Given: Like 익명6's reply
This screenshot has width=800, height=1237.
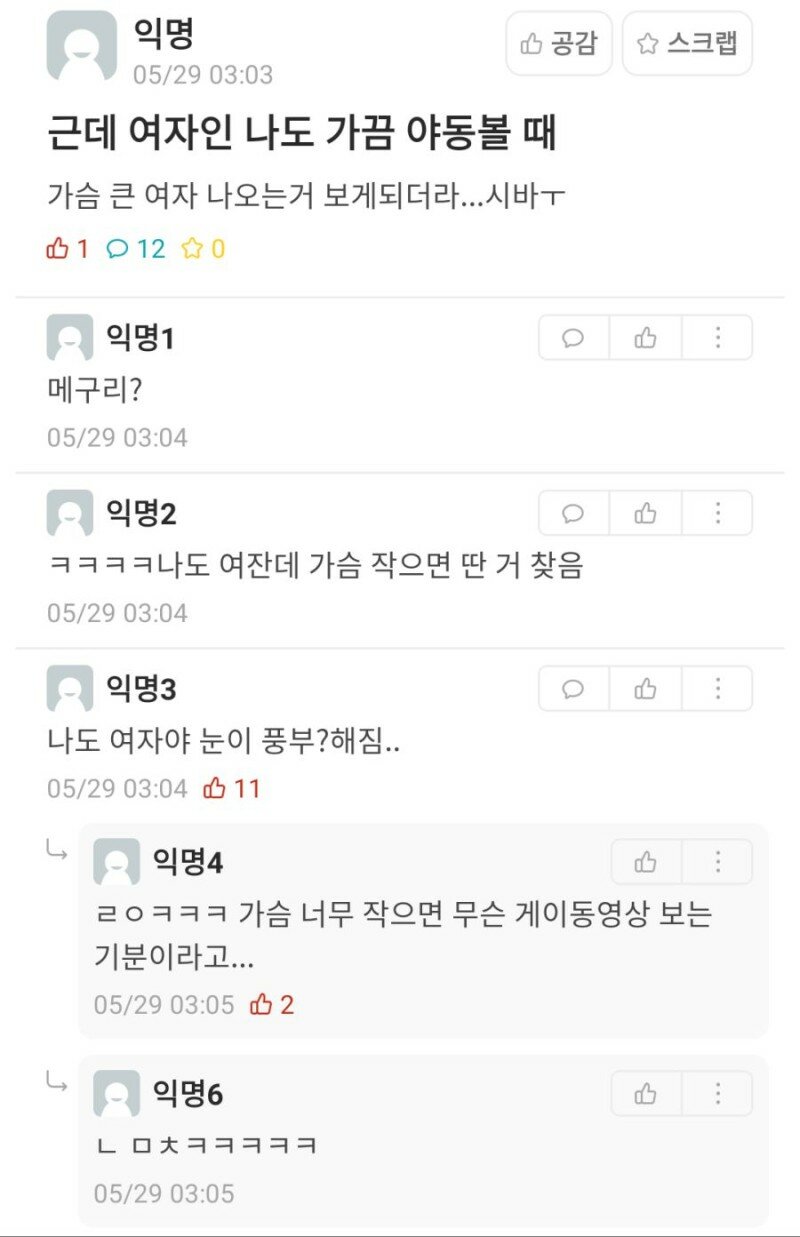Looking at the screenshot, I should tap(646, 1094).
